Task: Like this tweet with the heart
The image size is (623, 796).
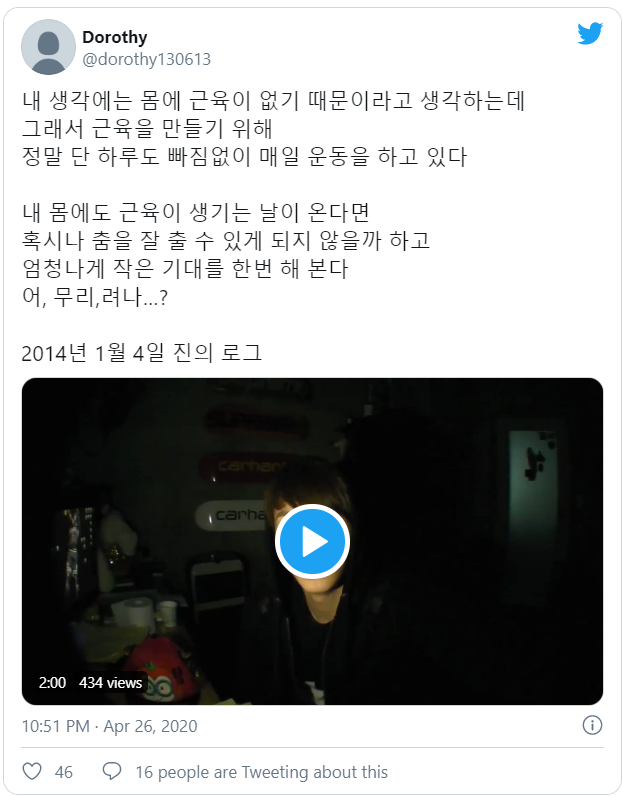Action: [x=33, y=771]
